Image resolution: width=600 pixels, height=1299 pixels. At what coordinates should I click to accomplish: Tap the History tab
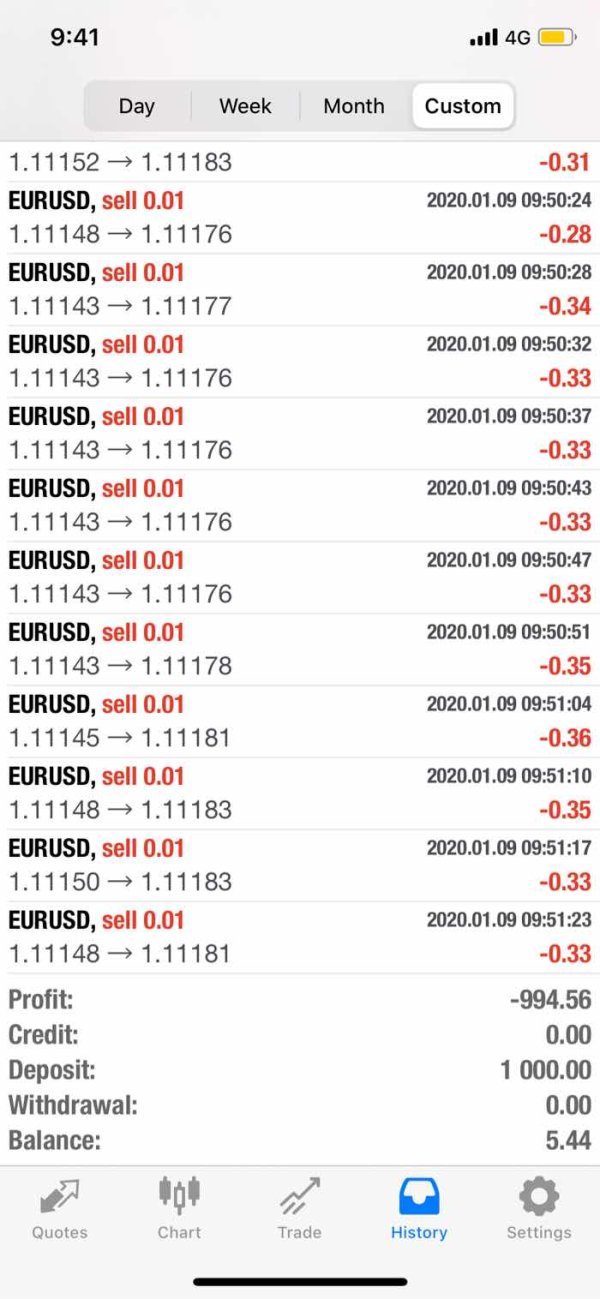pyautogui.click(x=419, y=1208)
